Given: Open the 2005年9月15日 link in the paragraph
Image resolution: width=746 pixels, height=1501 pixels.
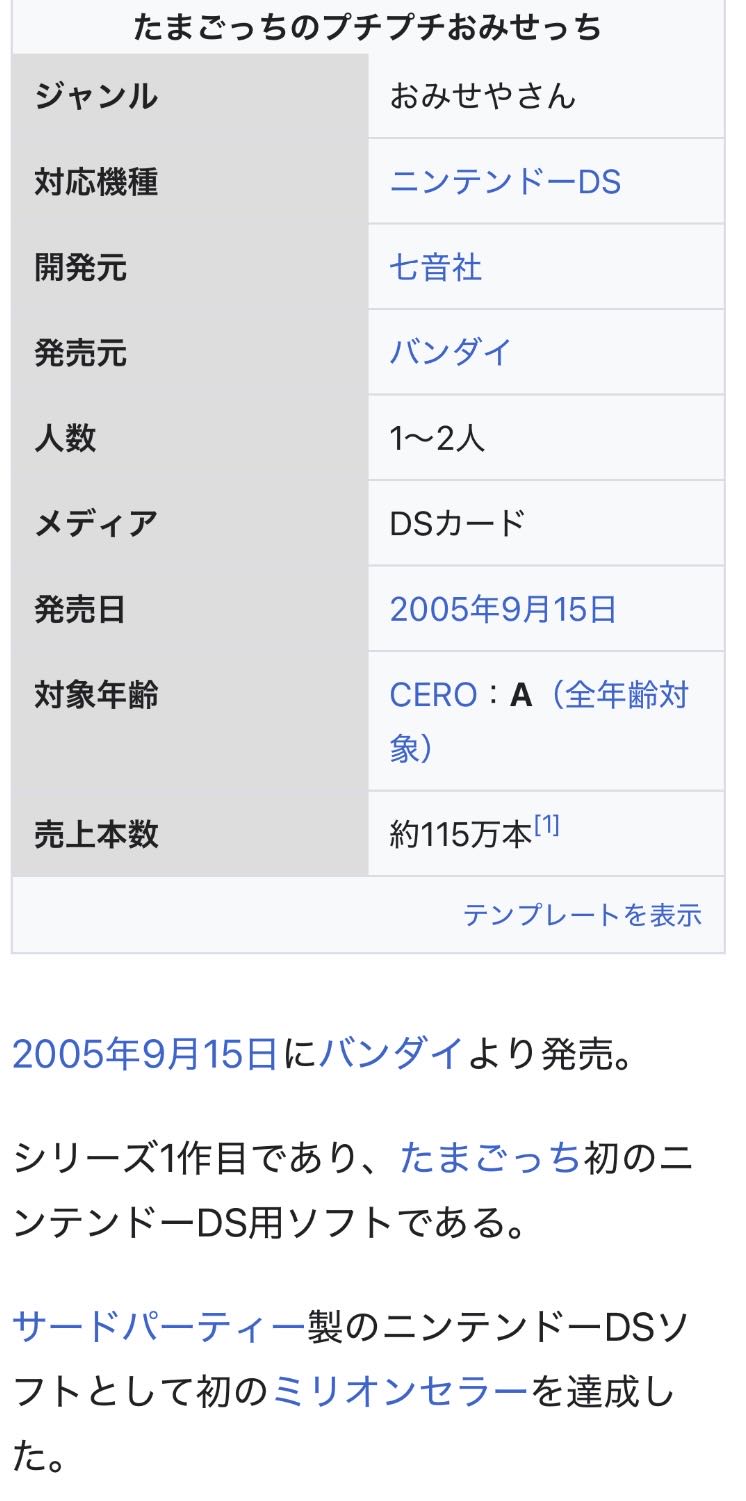Looking at the screenshot, I should coord(145,1054).
